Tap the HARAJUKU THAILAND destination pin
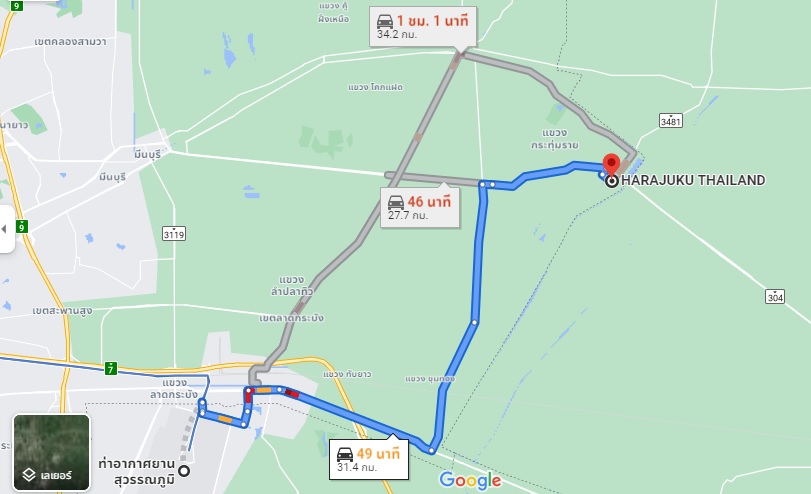811x494 pixels. pyautogui.click(x=611, y=166)
